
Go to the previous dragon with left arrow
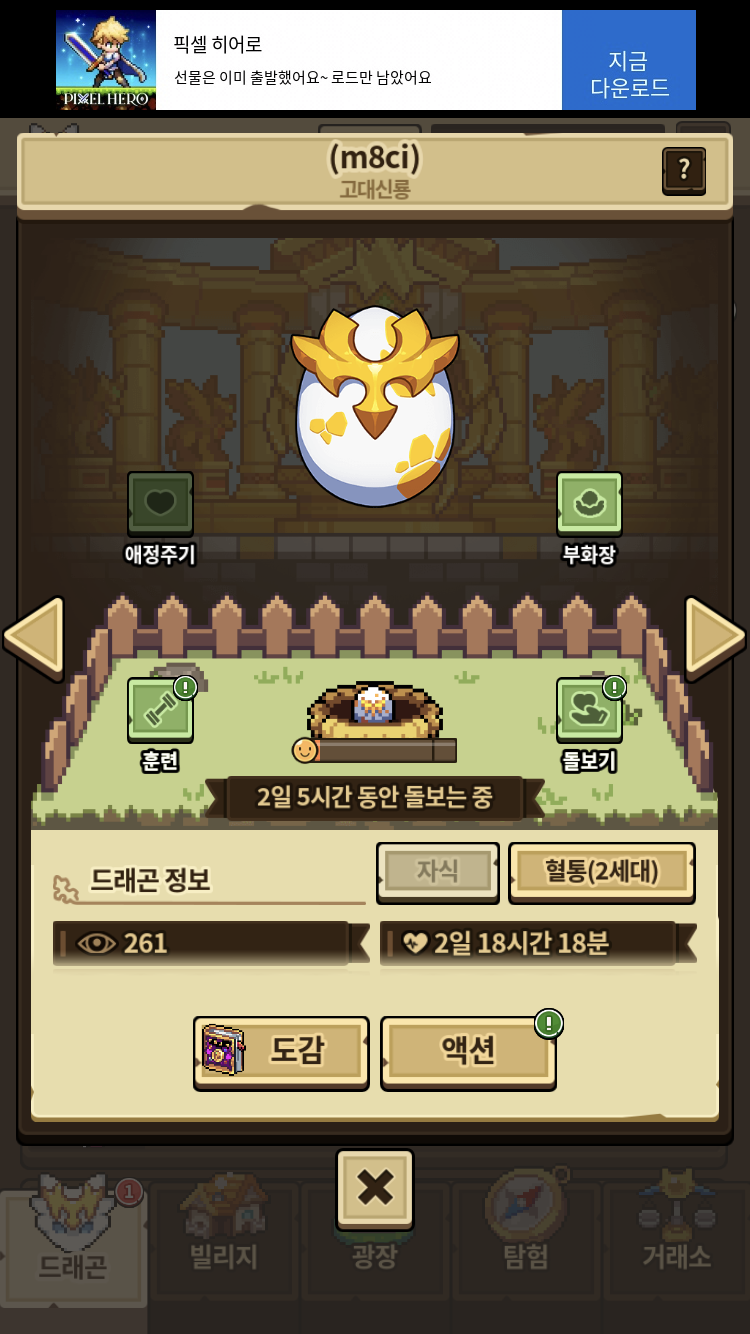[x=34, y=636]
